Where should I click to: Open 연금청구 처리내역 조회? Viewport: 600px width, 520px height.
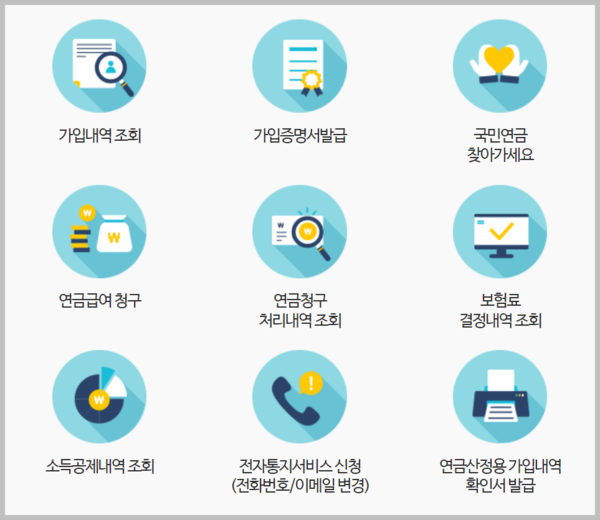[x=299, y=232]
